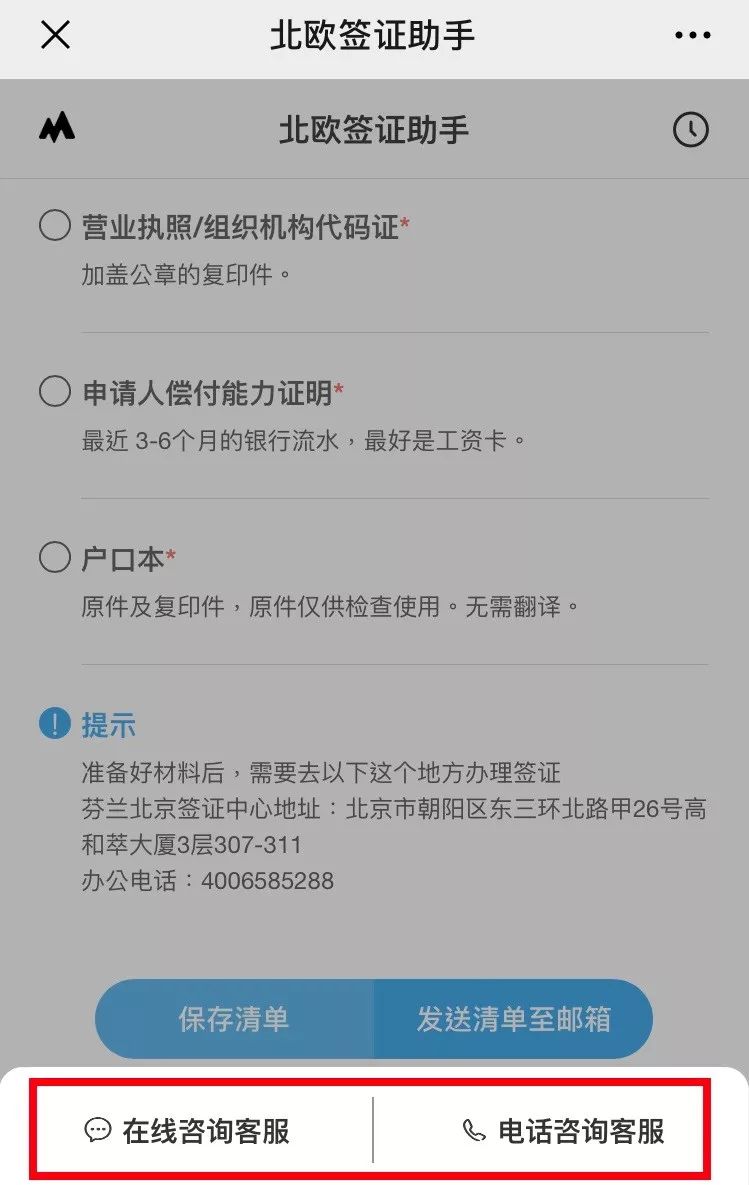Click the X icon in the top bar
This screenshot has width=749, height=1185.
[55, 36]
